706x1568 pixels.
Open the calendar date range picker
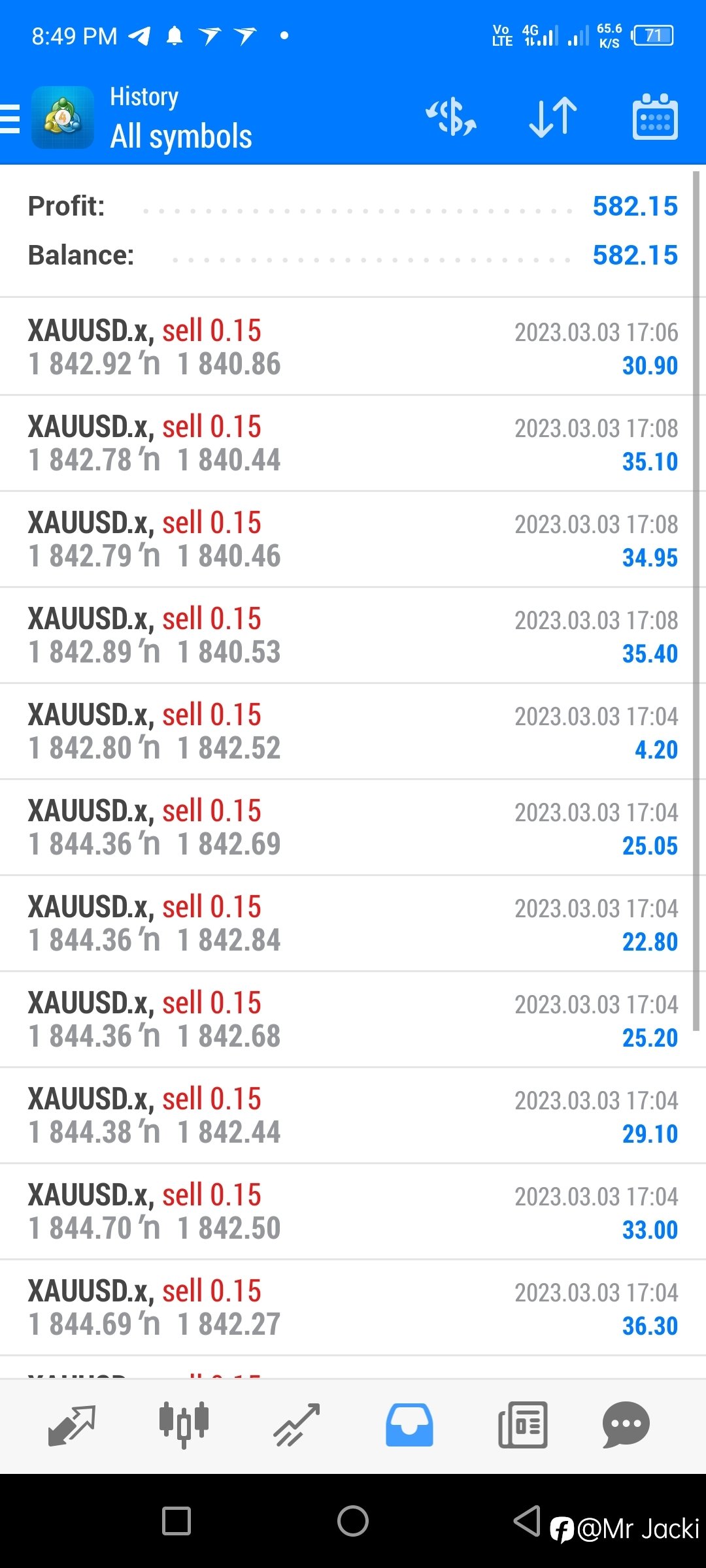[x=655, y=118]
